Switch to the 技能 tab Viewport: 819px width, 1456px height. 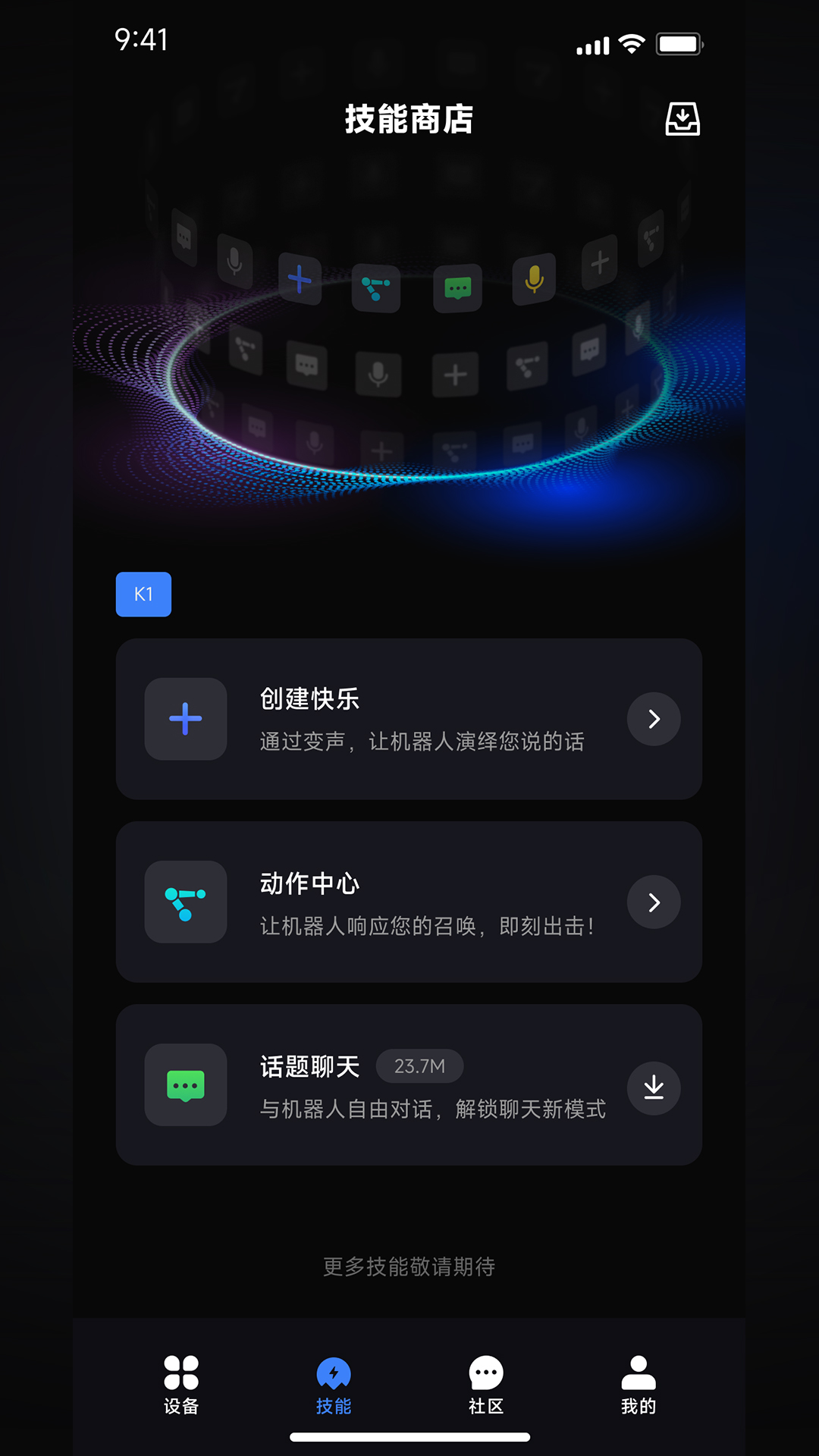point(334,1385)
